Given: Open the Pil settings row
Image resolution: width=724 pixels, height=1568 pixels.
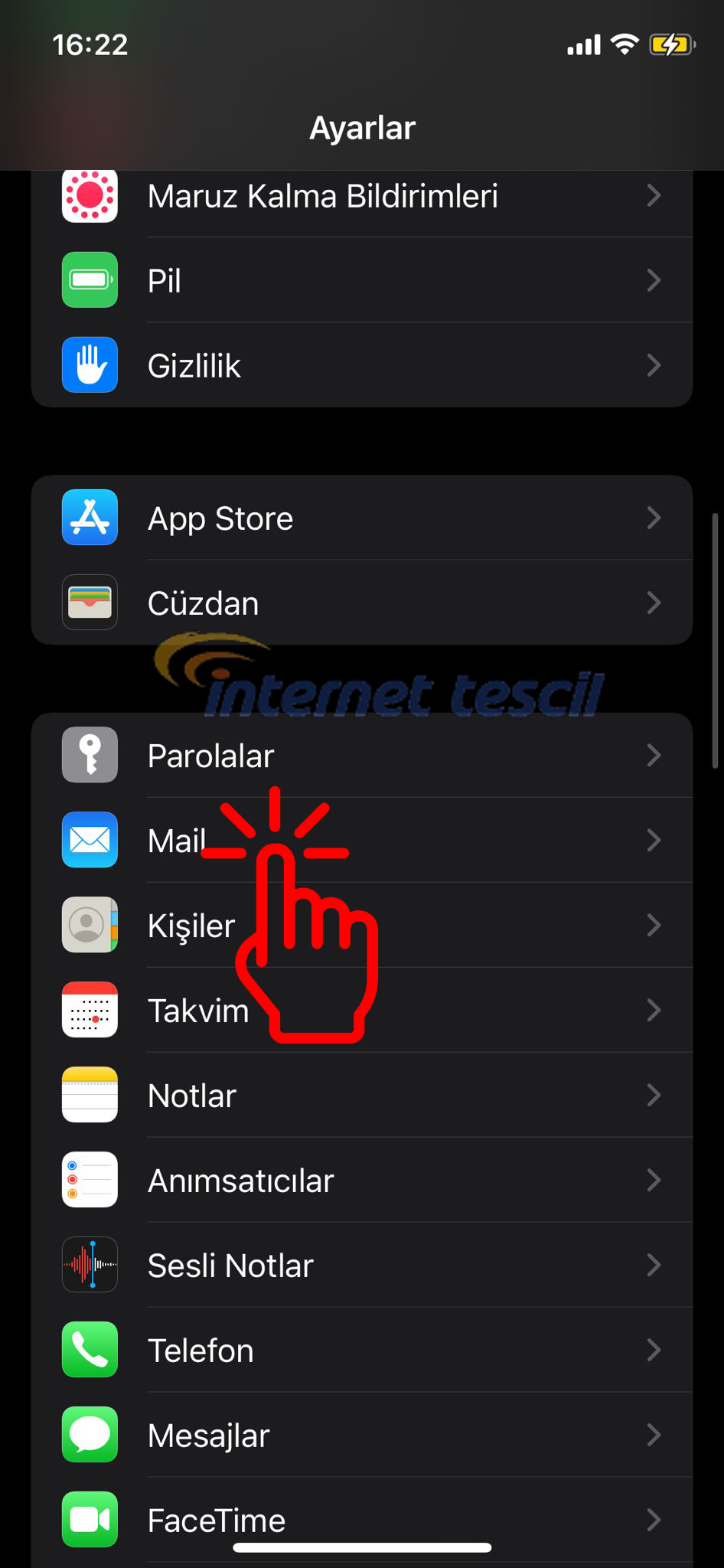Looking at the screenshot, I should pos(361,280).
